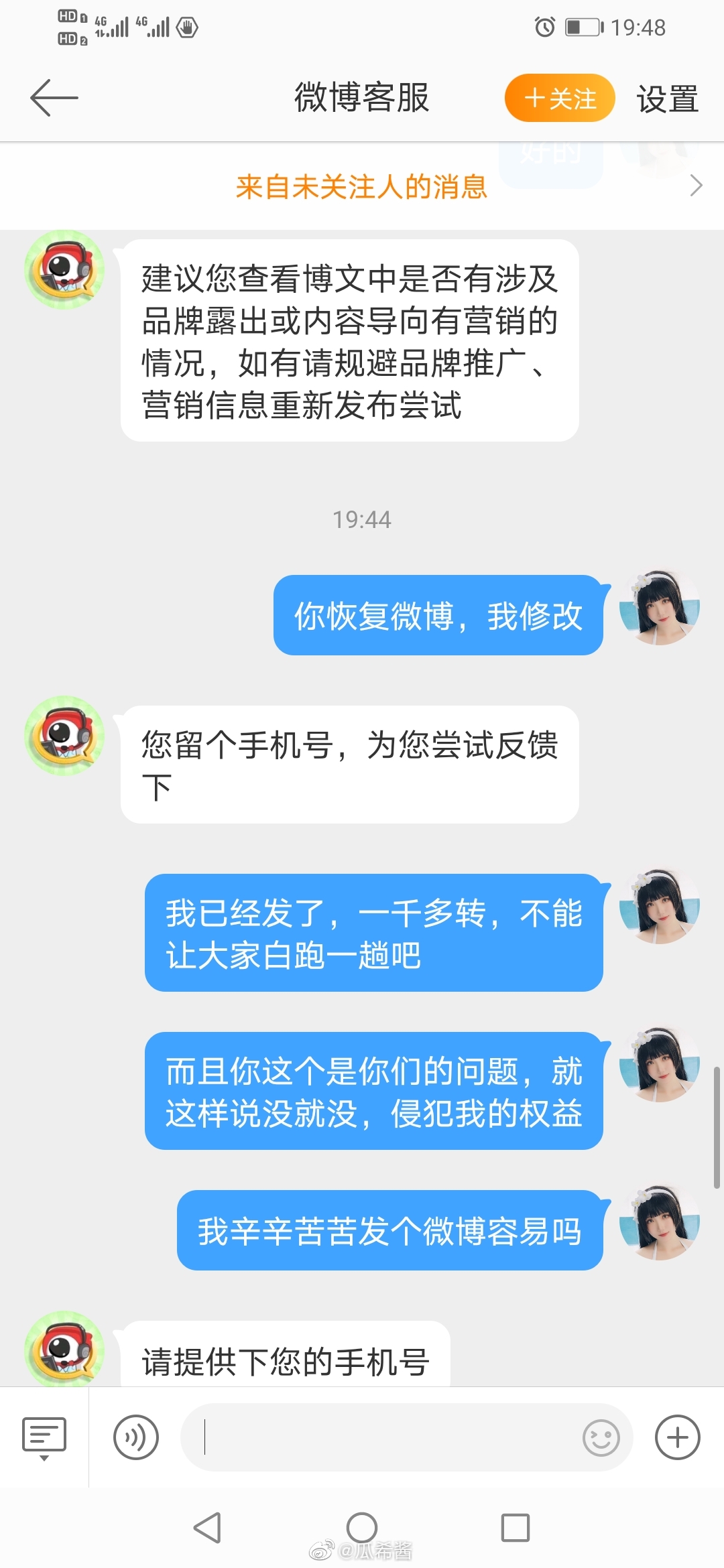Open the 来自未关注人的消息 banner
Screen dimensions: 724x1568
[x=362, y=186]
